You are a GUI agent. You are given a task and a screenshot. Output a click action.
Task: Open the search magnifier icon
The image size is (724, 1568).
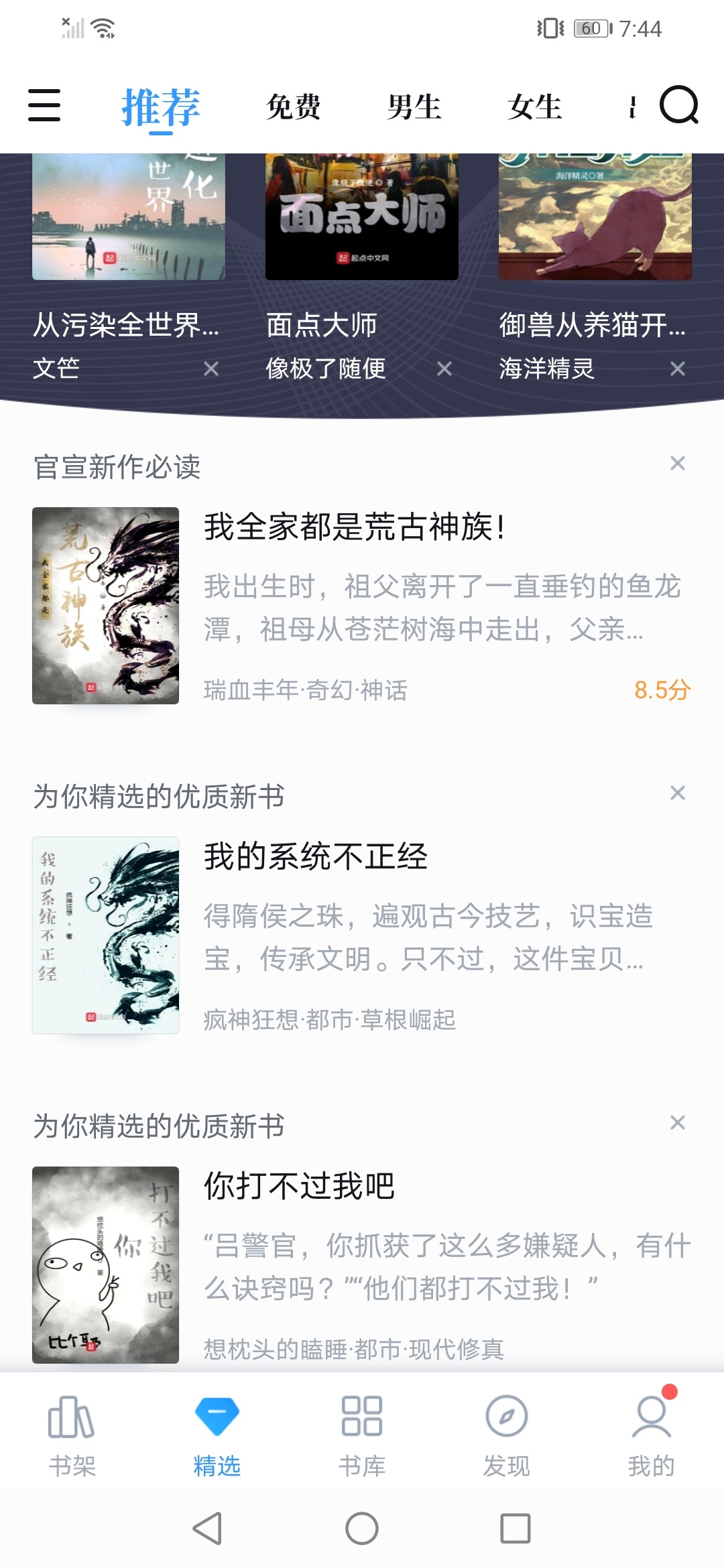click(678, 106)
